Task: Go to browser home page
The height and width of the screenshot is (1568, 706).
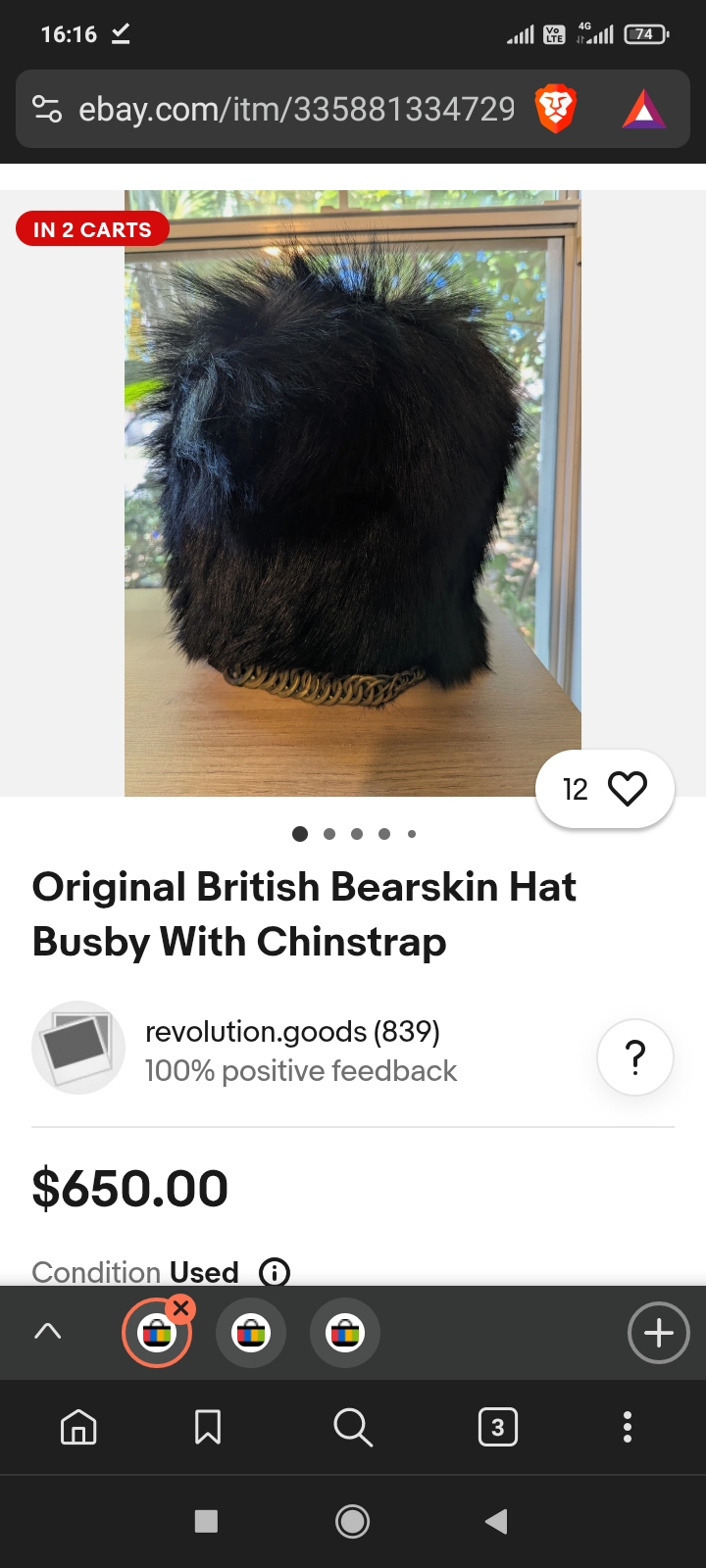Action: [78, 1427]
